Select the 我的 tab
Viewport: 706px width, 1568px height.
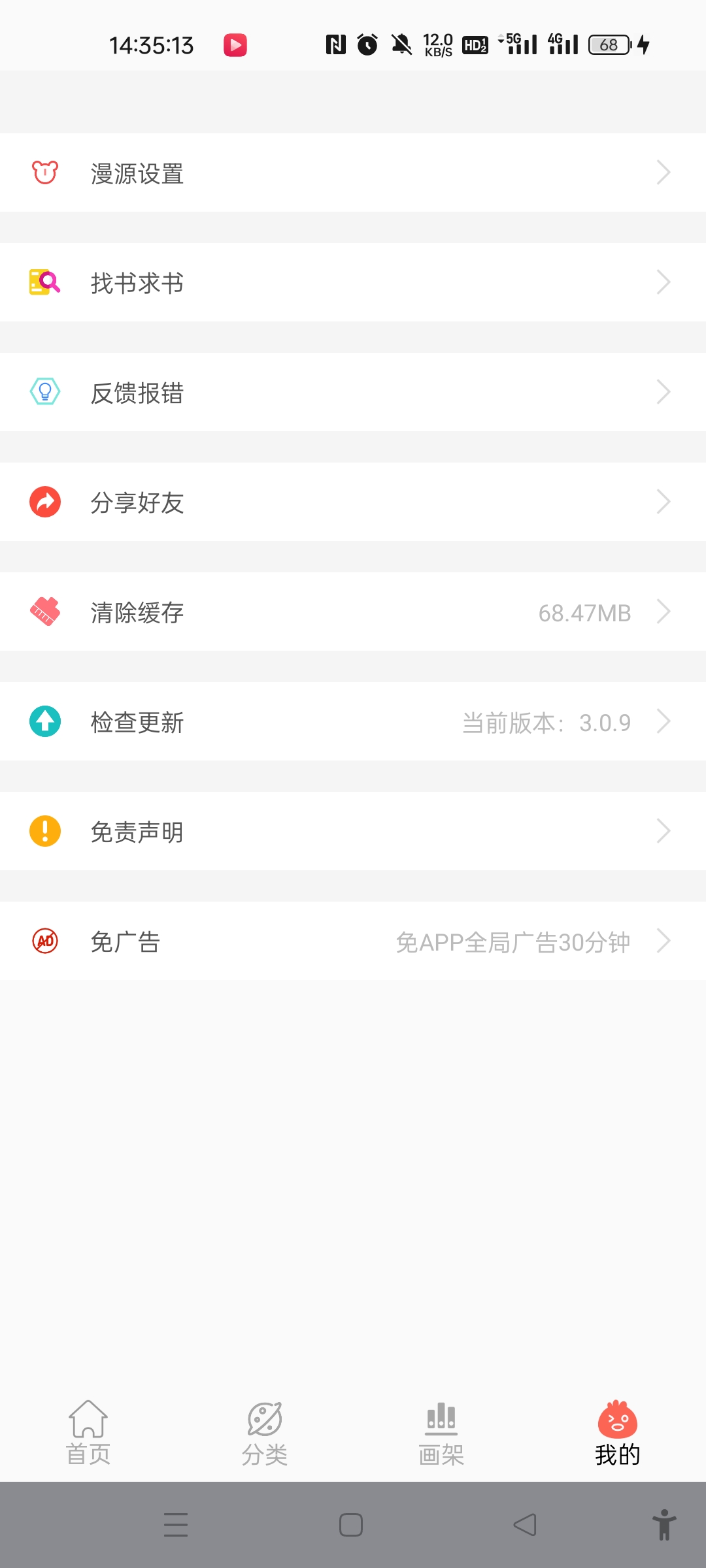[x=617, y=1437]
